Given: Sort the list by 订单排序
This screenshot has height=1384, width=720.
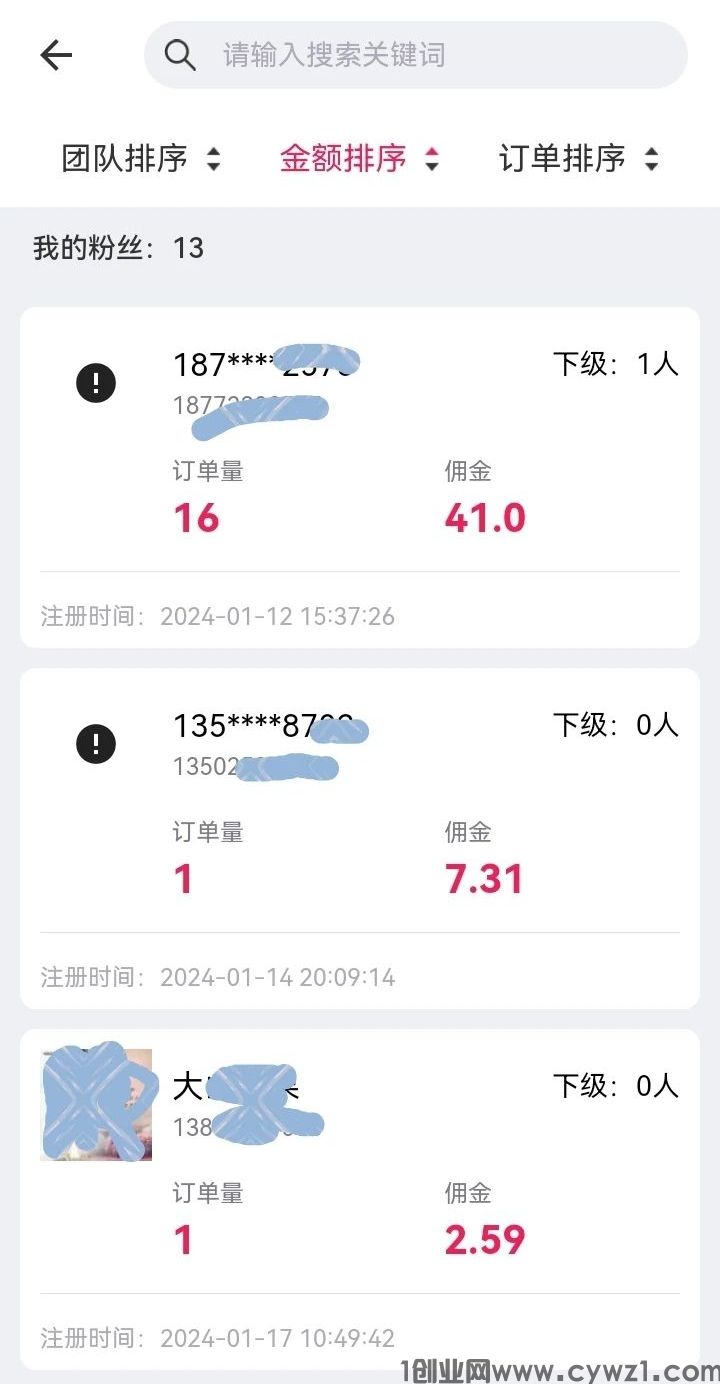Looking at the screenshot, I should pos(579,158).
